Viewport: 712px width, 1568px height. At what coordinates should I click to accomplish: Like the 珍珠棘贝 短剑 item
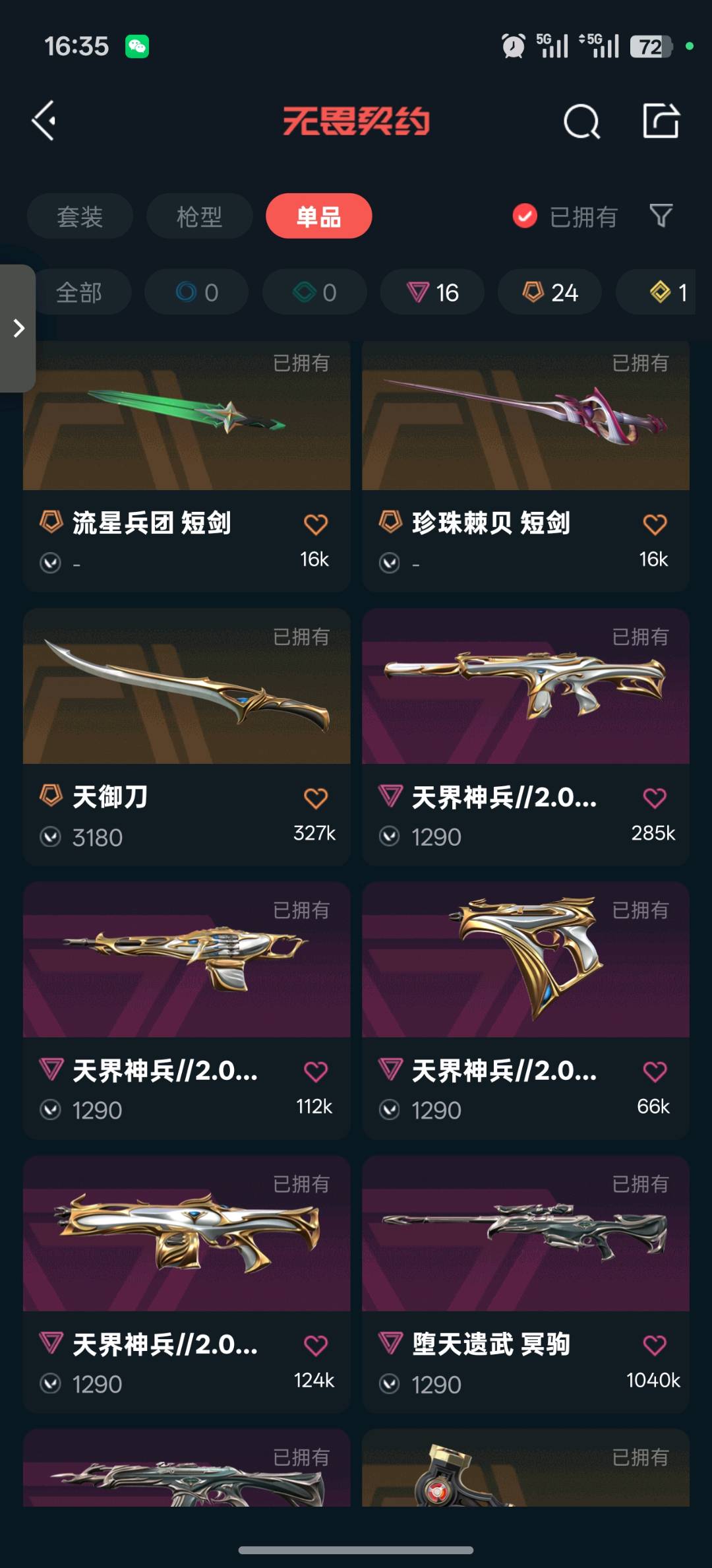tap(654, 524)
